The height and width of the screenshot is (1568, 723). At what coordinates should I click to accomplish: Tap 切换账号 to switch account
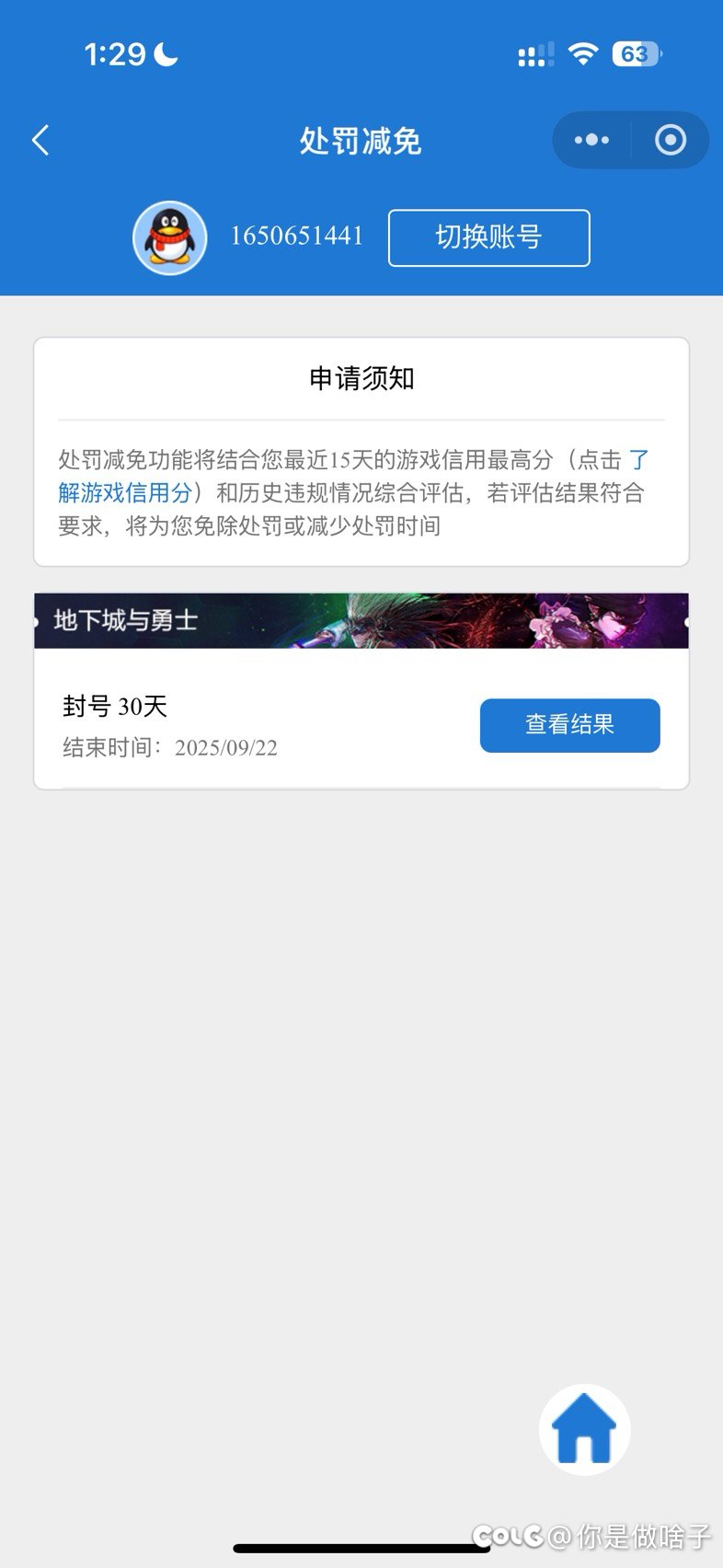[x=488, y=237]
